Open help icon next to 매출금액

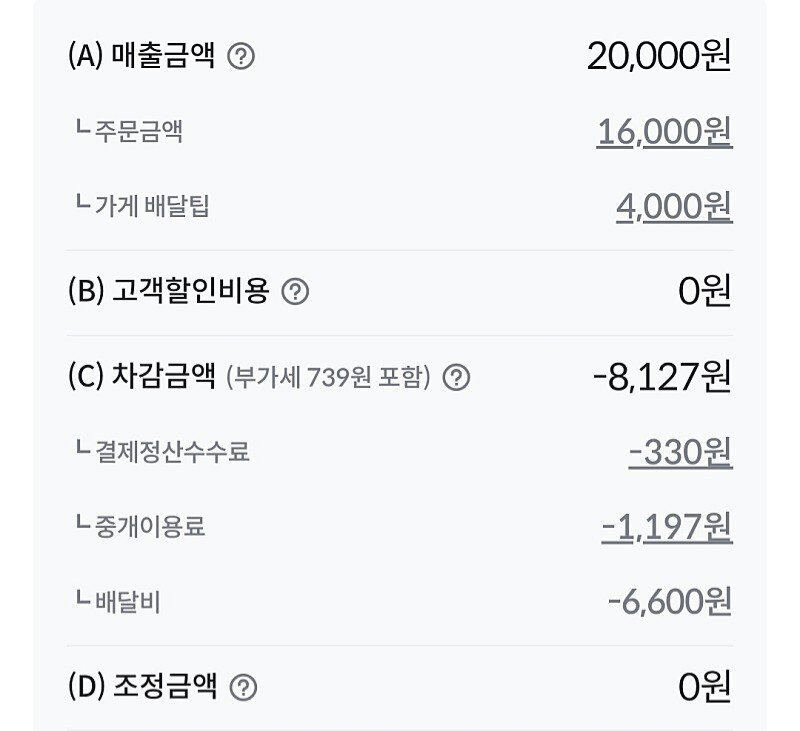tap(241, 56)
